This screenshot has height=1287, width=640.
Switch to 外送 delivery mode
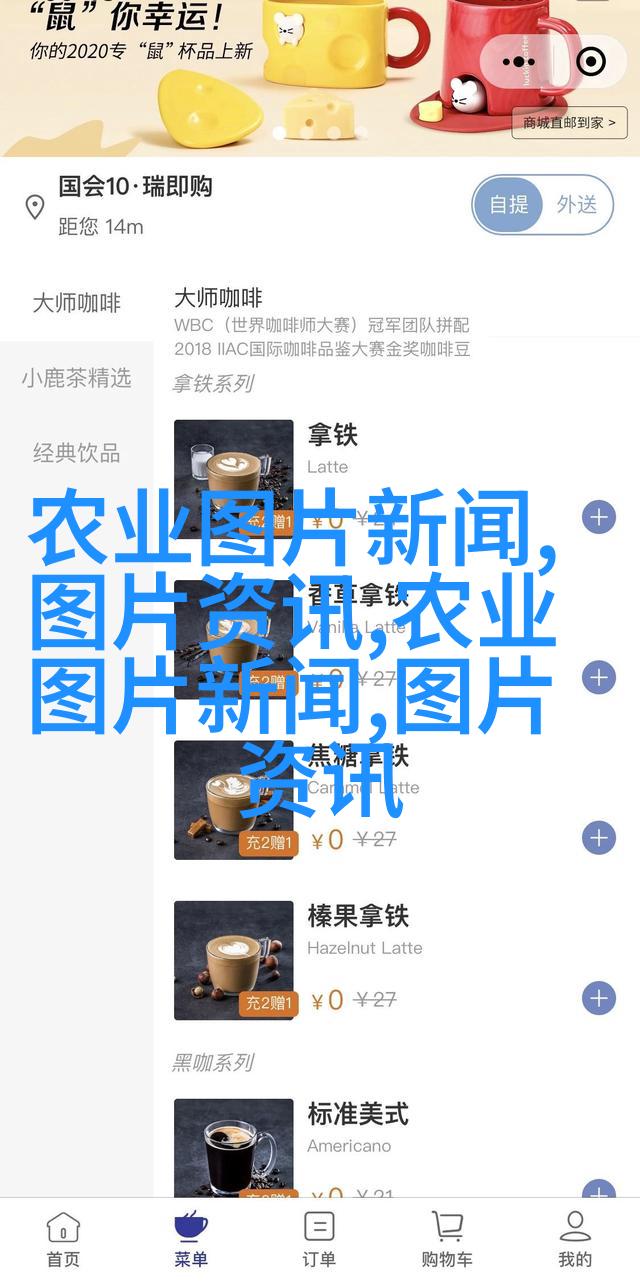pos(577,205)
